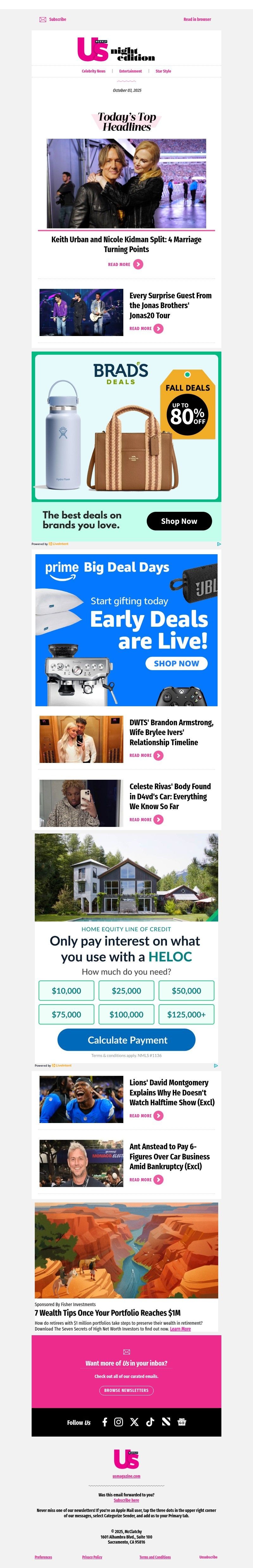
Task: Select the $25,000 HELOC amount
Action: [x=126, y=990]
